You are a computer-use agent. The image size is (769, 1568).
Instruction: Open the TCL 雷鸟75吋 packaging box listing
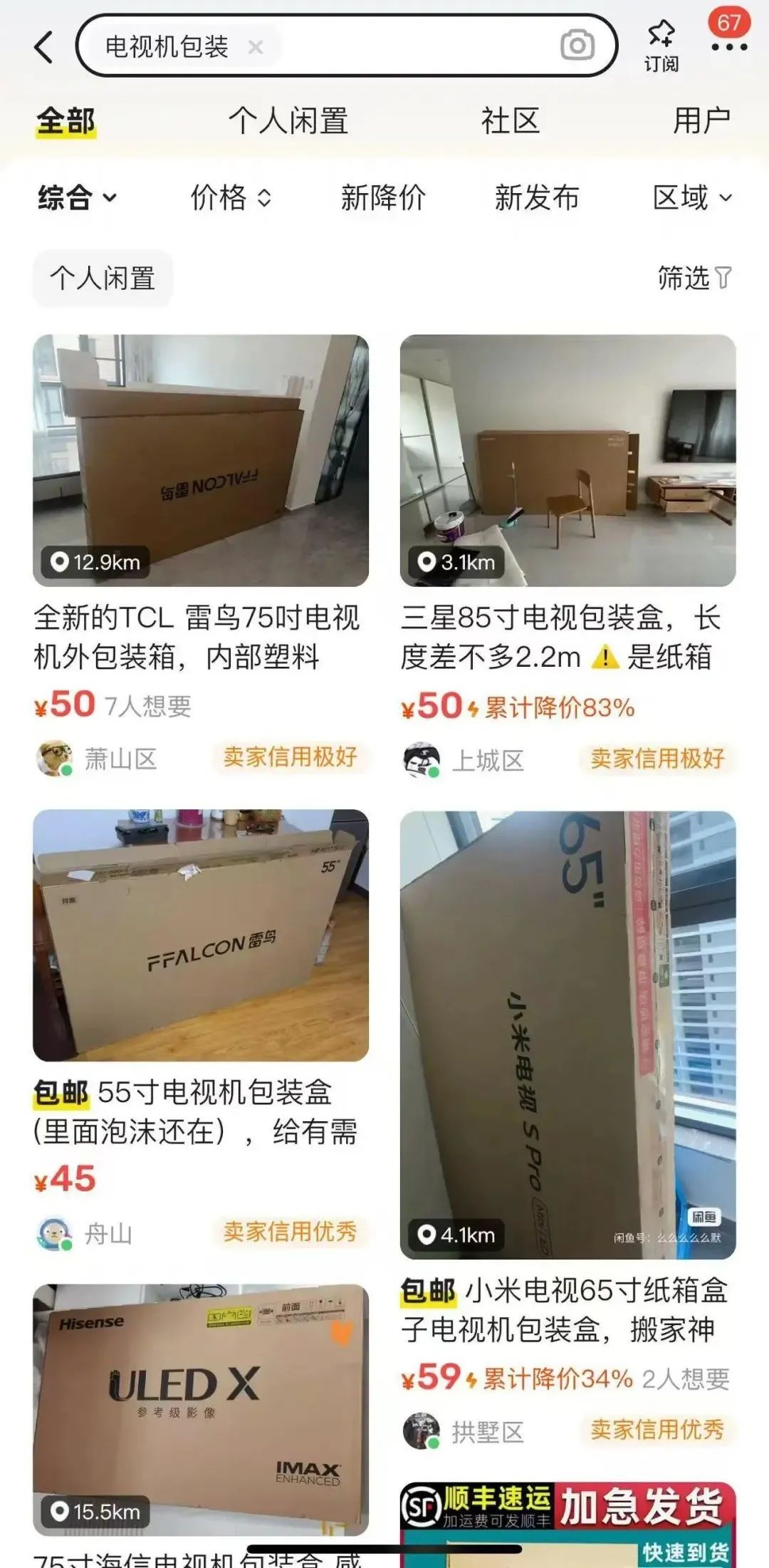[201, 461]
